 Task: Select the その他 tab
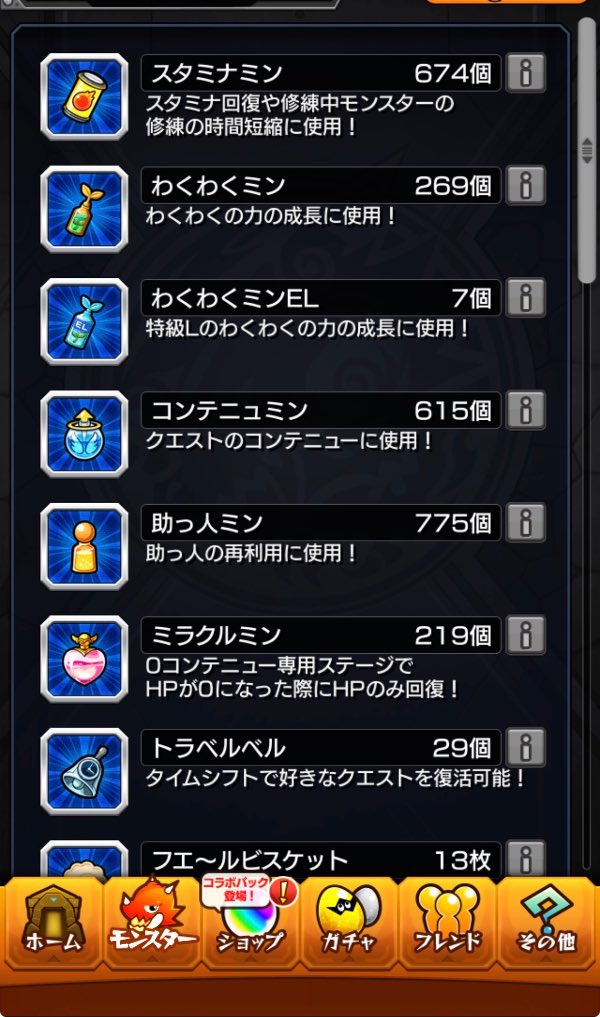pyautogui.click(x=546, y=925)
